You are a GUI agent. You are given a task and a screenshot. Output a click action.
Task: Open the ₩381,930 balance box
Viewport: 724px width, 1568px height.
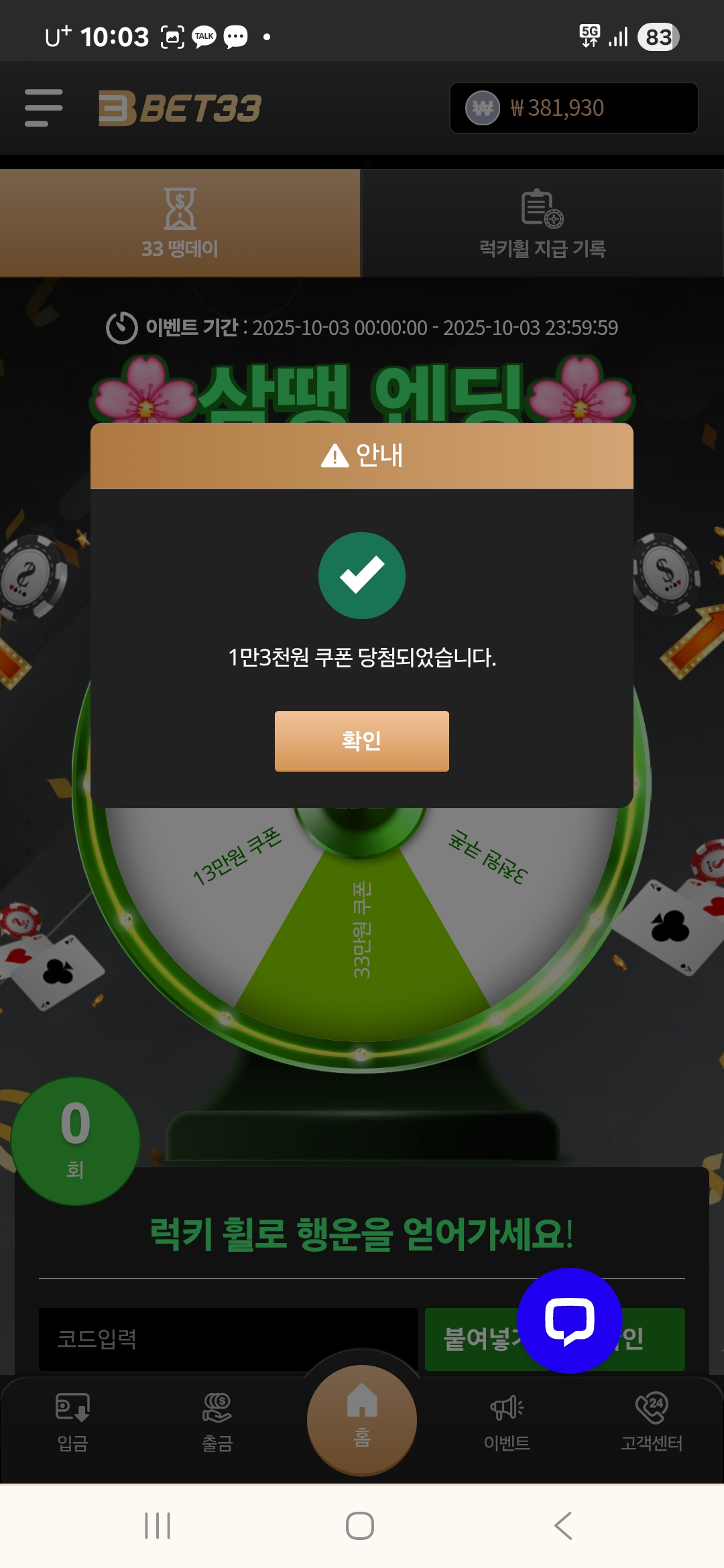point(573,108)
